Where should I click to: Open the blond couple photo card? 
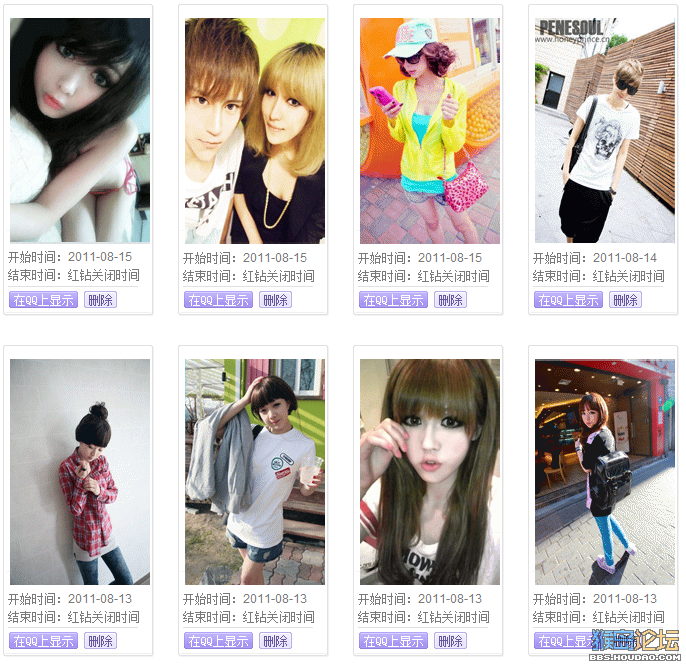pos(254,130)
